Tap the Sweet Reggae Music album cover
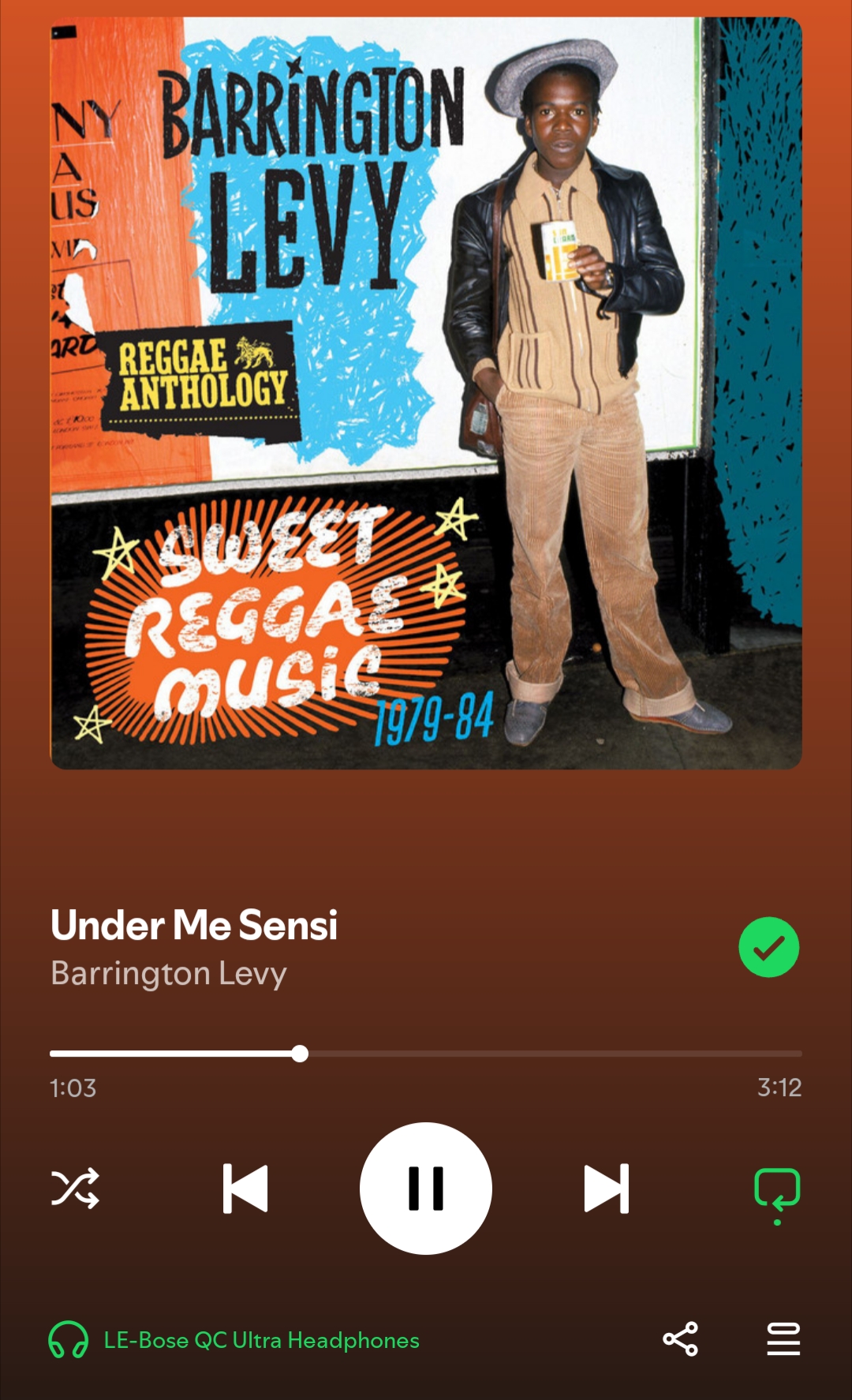The height and width of the screenshot is (1400, 852). (426, 393)
